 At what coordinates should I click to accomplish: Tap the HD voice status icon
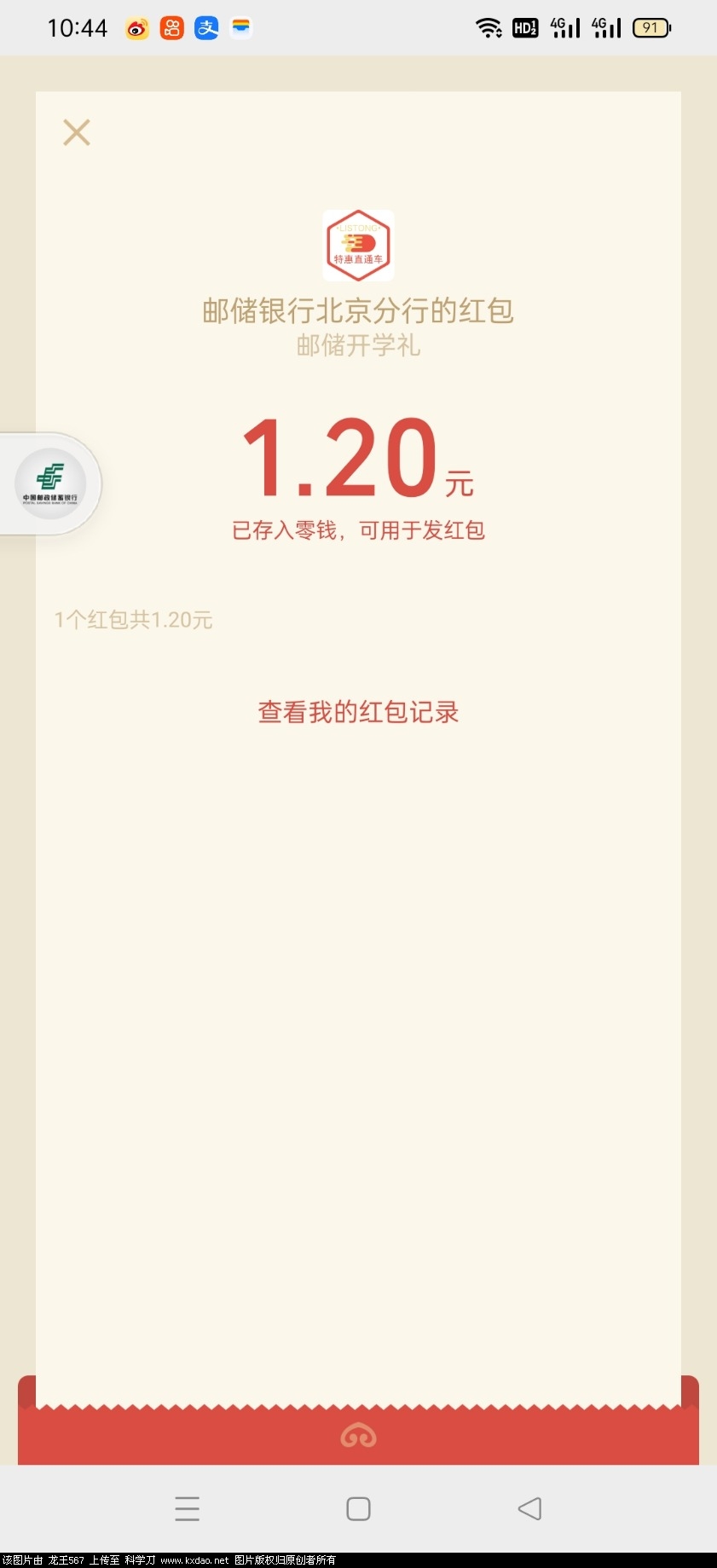pos(525,27)
